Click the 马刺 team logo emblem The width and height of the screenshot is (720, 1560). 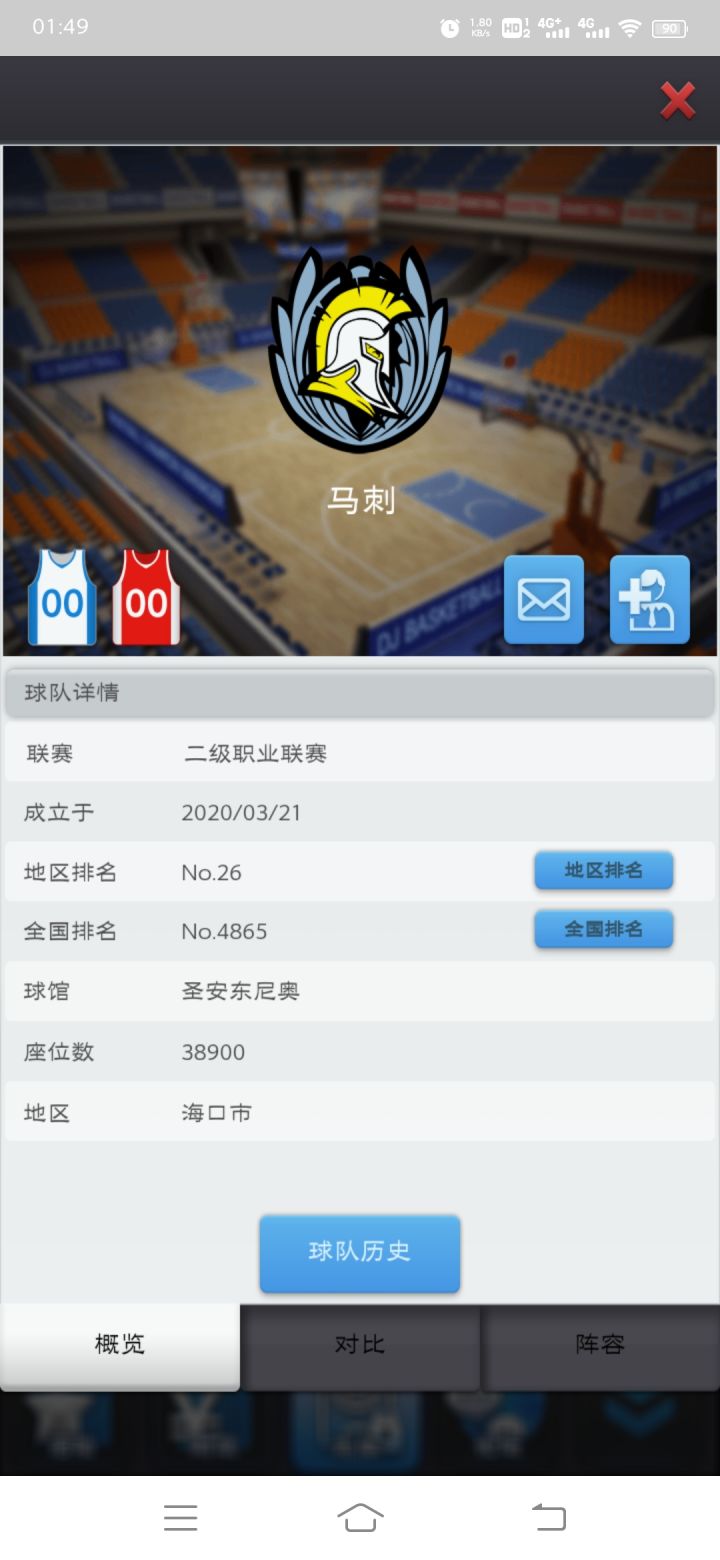[360, 350]
